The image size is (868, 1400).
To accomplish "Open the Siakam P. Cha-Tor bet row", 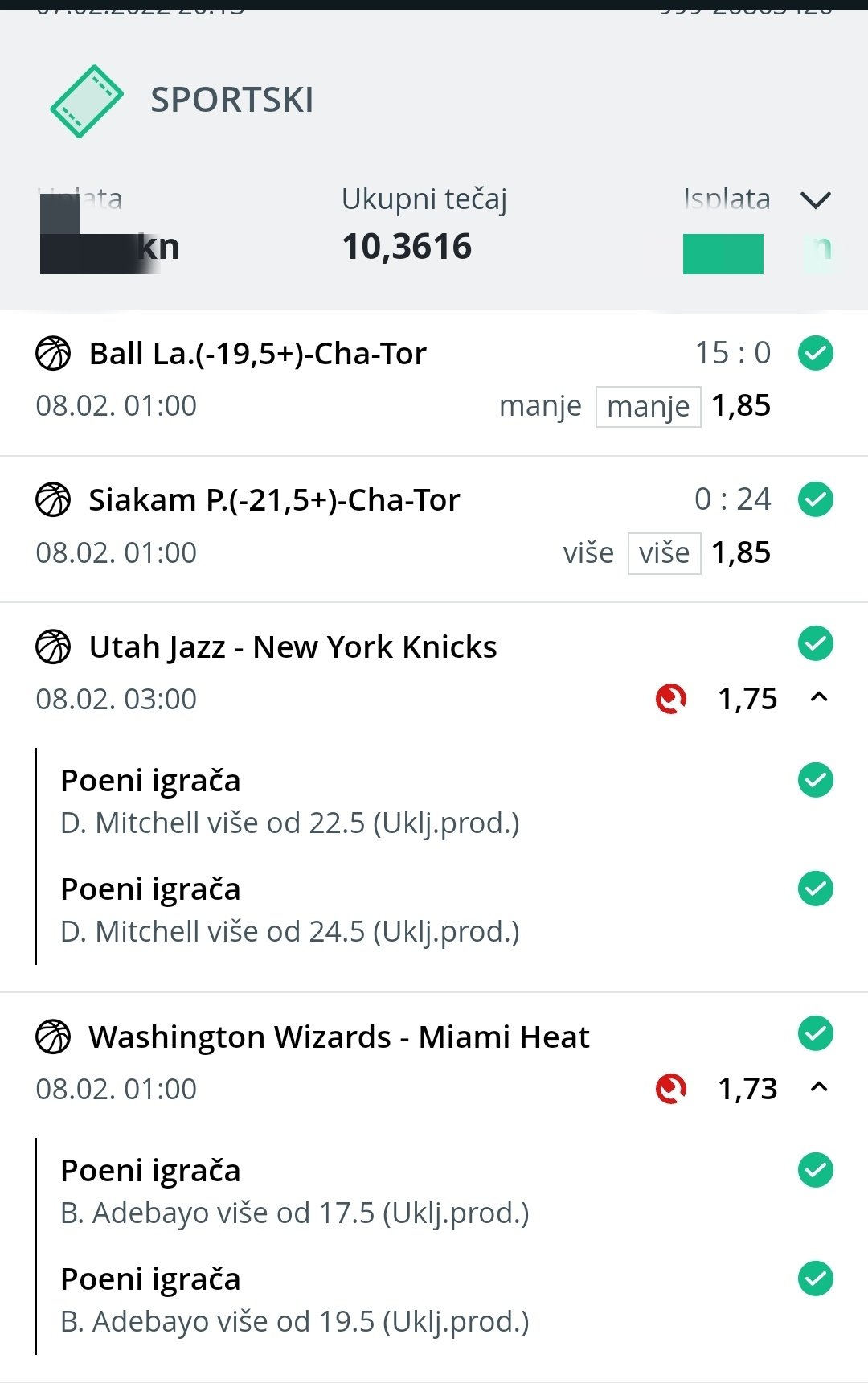I will point(434,529).
